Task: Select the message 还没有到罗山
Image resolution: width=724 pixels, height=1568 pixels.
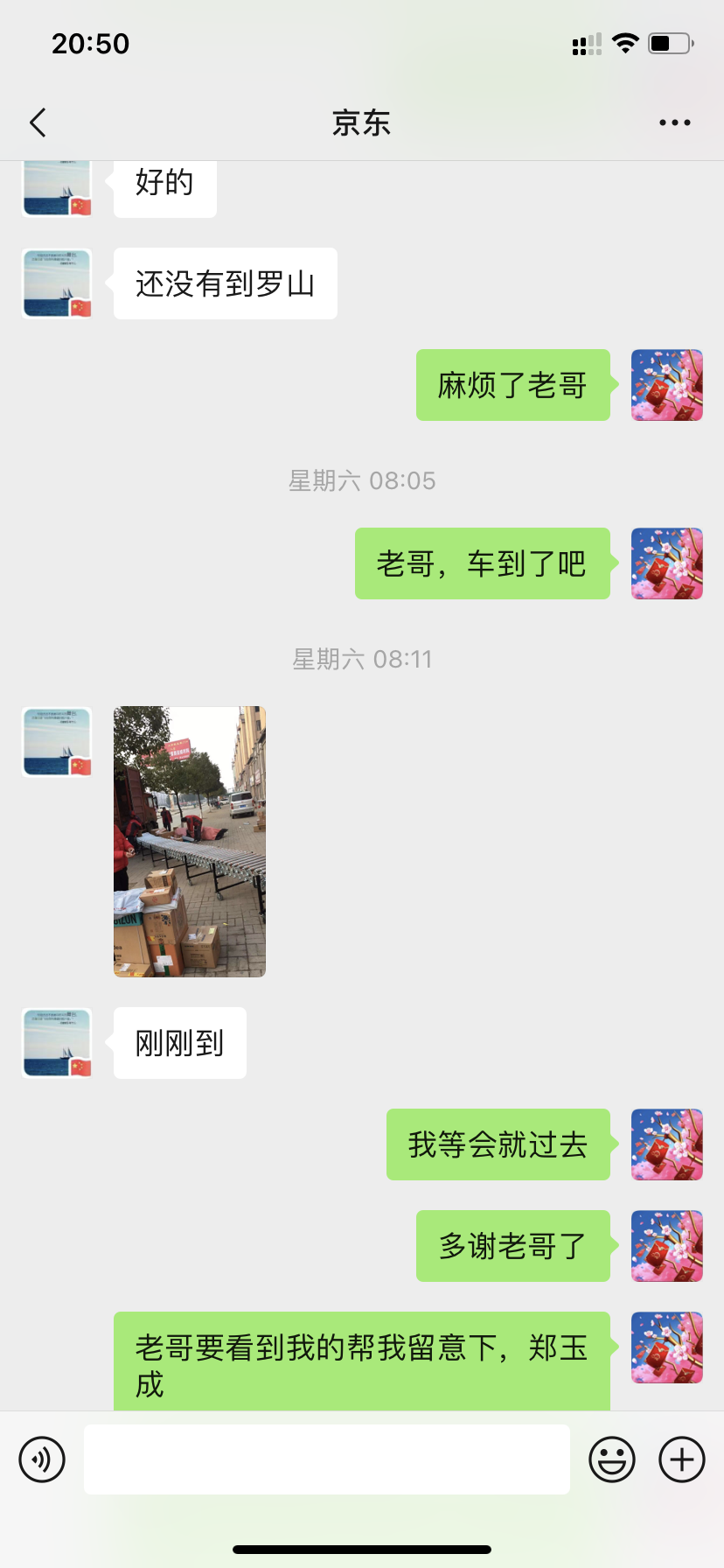Action: [225, 283]
